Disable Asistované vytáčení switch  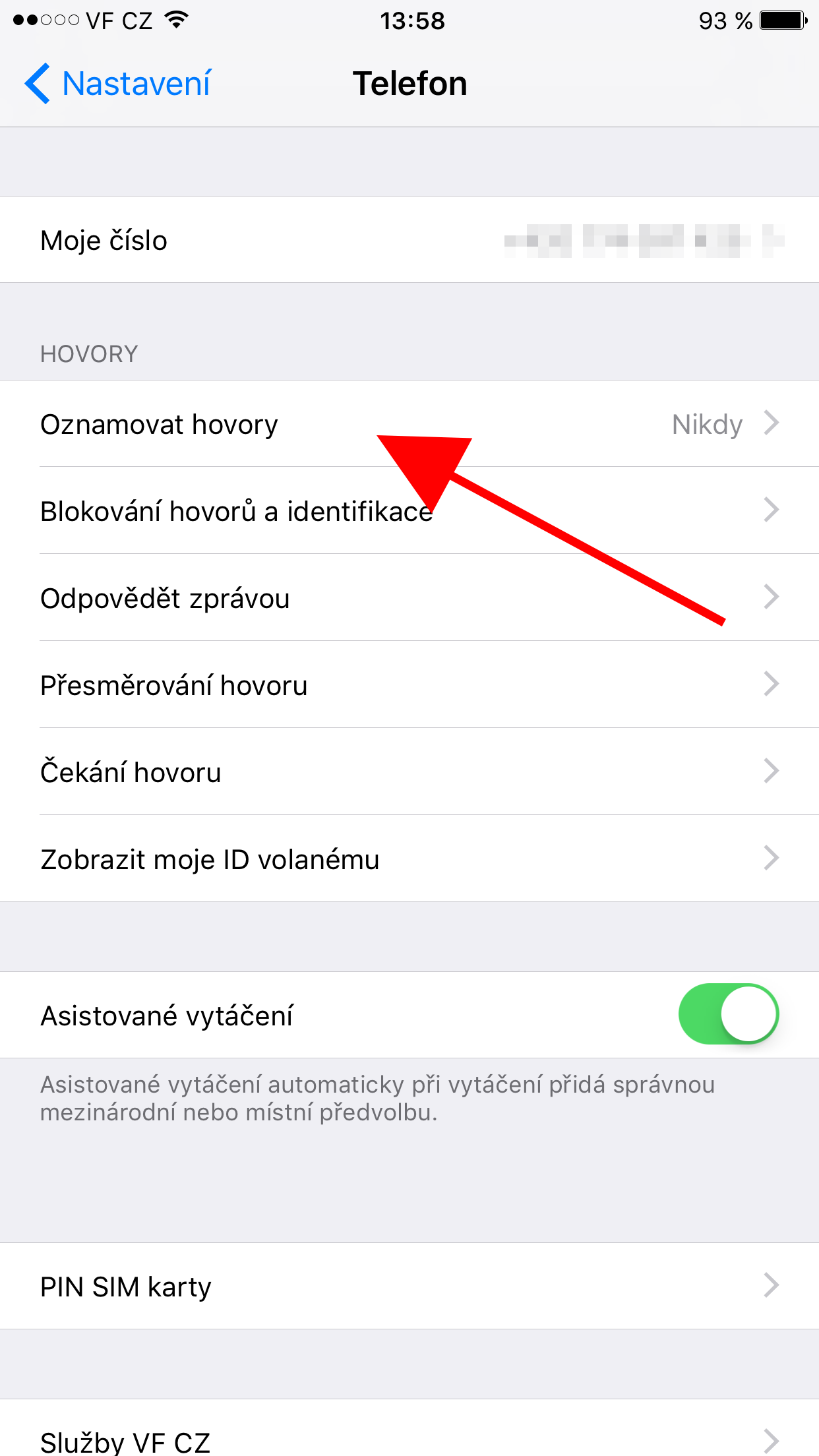click(x=728, y=1015)
